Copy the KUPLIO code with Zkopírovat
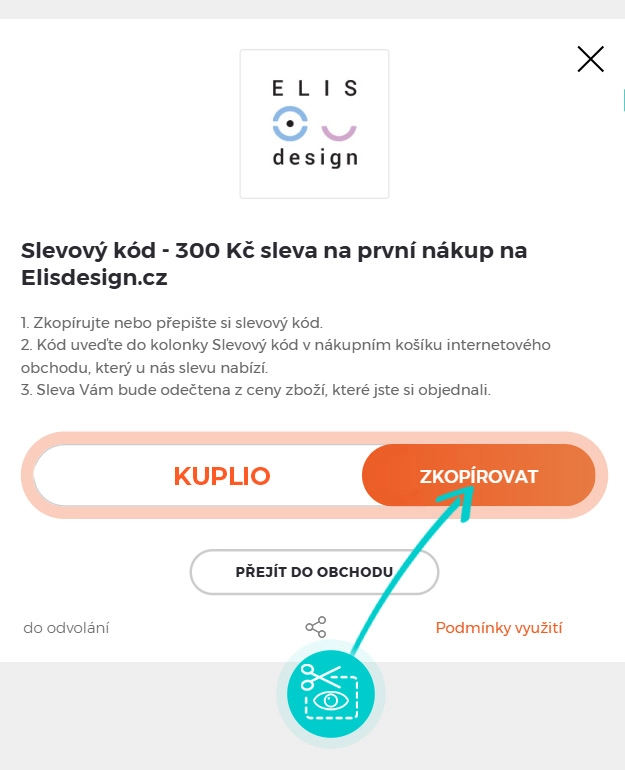 tap(478, 475)
